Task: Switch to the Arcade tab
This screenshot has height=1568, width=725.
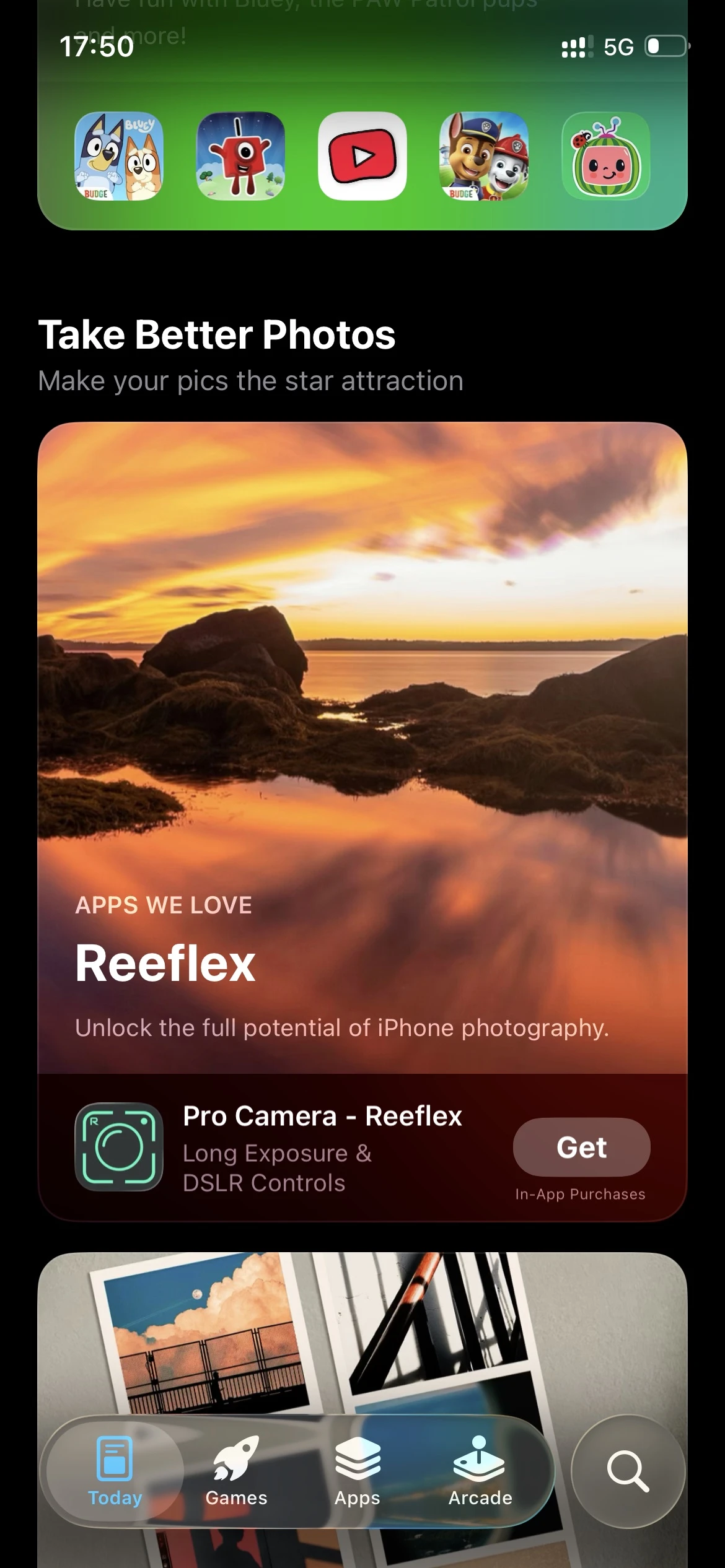Action: (480, 1471)
